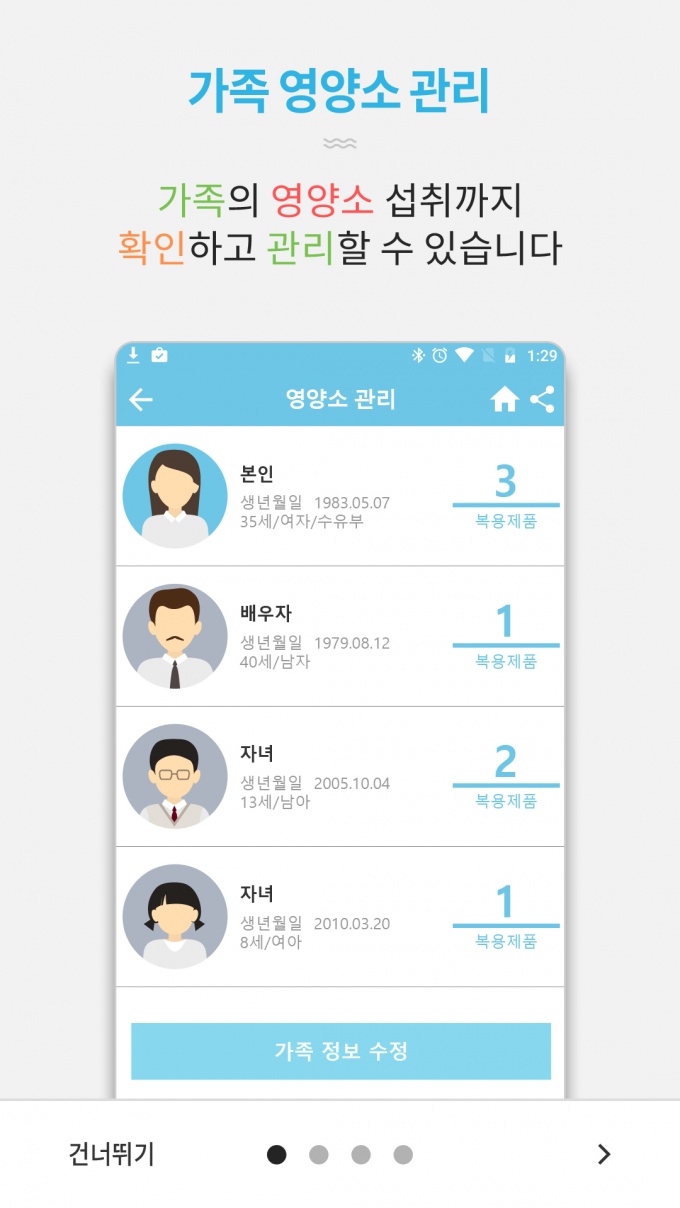The width and height of the screenshot is (680, 1208).
Task: Tap 건너뛰기 to skip the intro
Action: pyautogui.click(x=111, y=1155)
